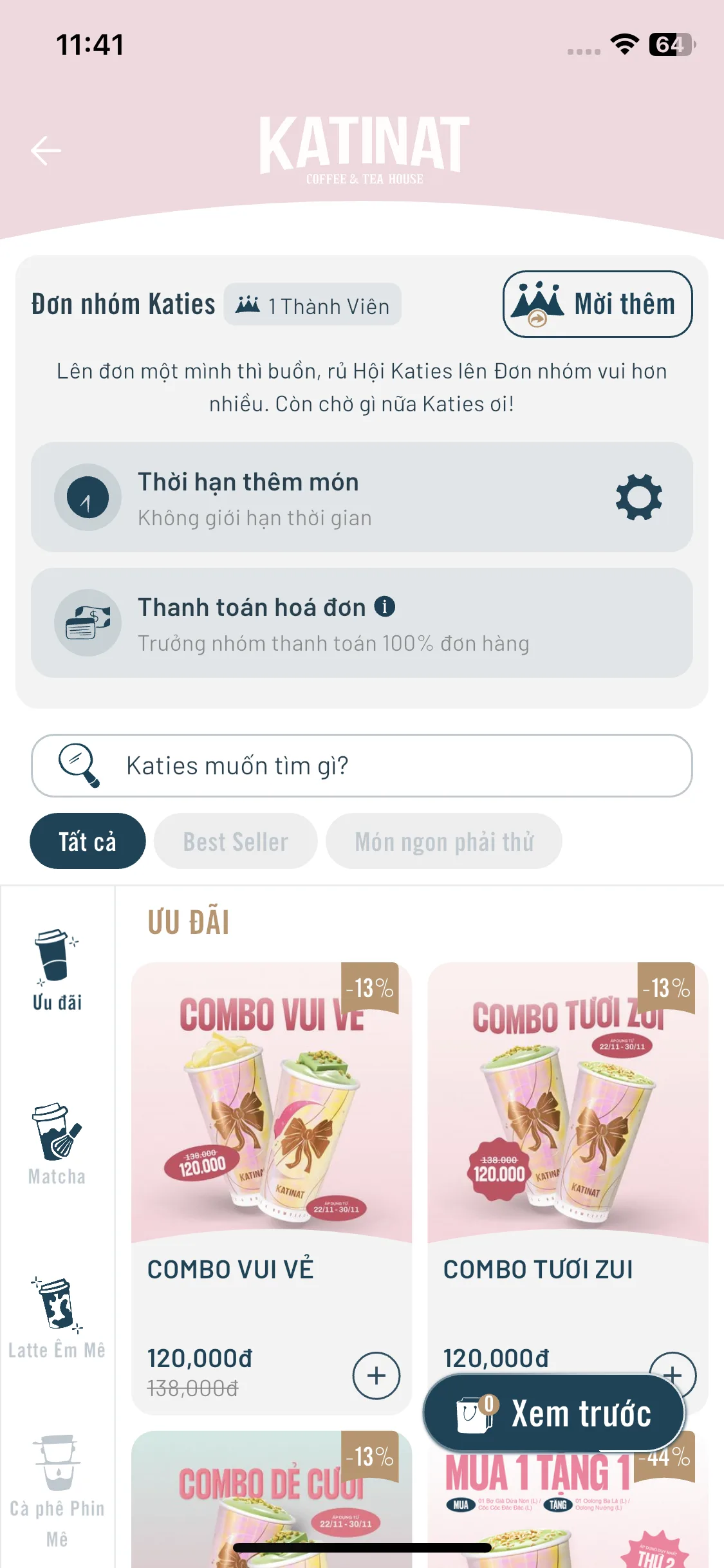
Task: Switch to Món ngon phải thử chip
Action: tap(443, 841)
